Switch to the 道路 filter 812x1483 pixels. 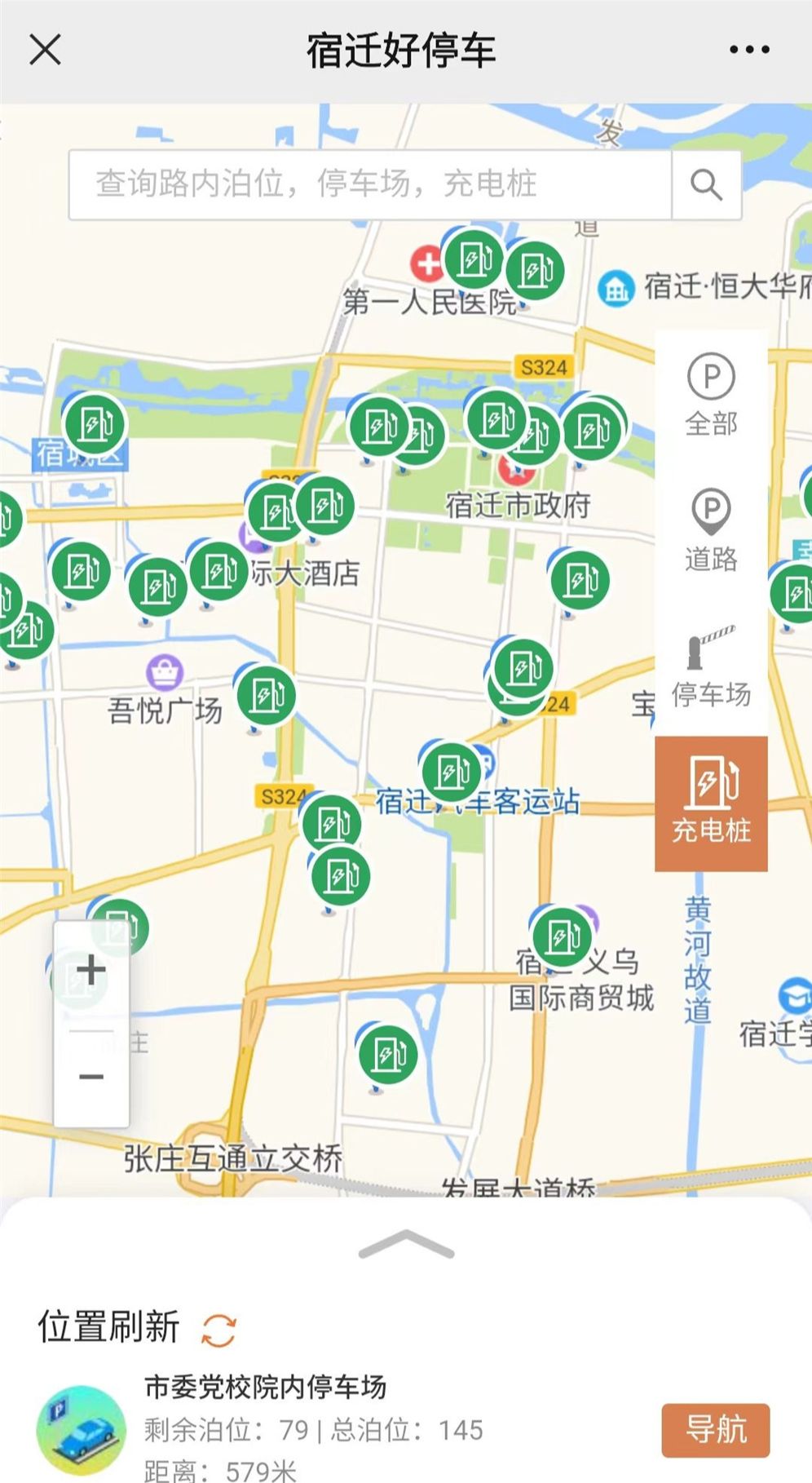(x=711, y=530)
